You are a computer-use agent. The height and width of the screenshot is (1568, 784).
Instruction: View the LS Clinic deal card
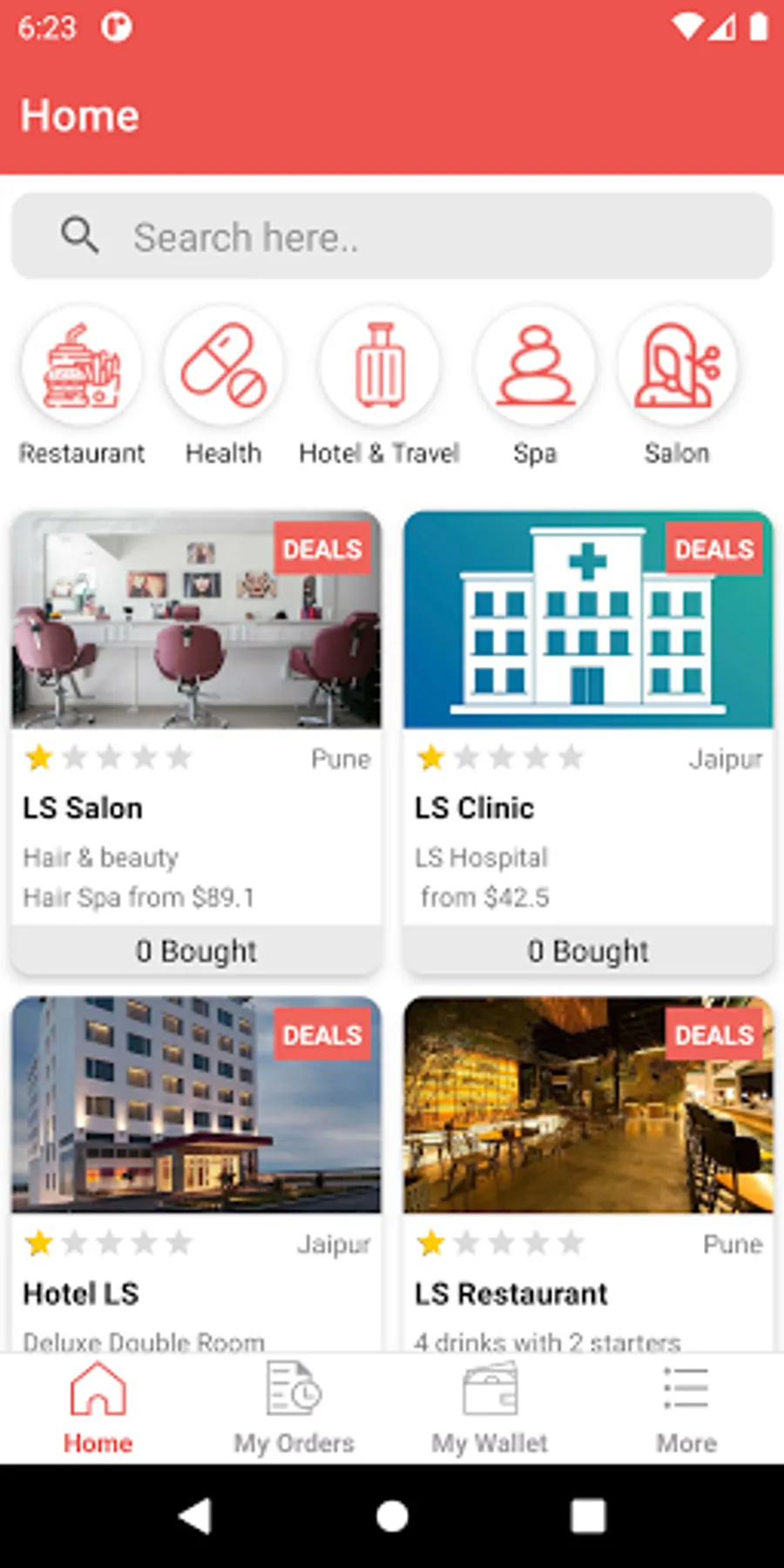[x=588, y=742]
